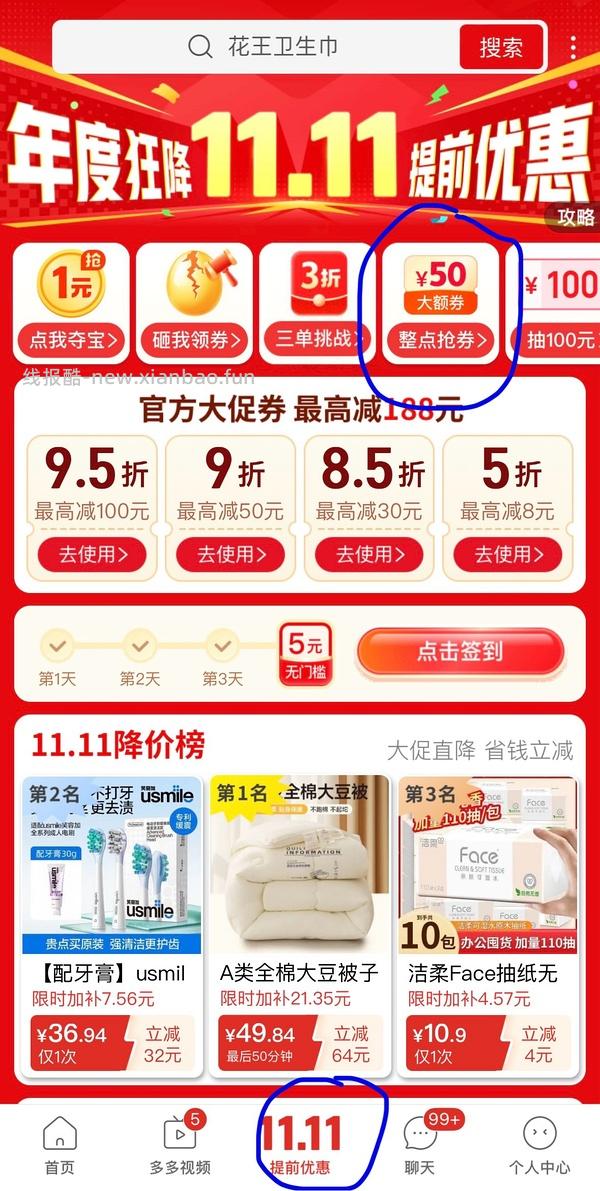
Task: Use the 8.5折 coupon via 去使用
Action: click(369, 554)
